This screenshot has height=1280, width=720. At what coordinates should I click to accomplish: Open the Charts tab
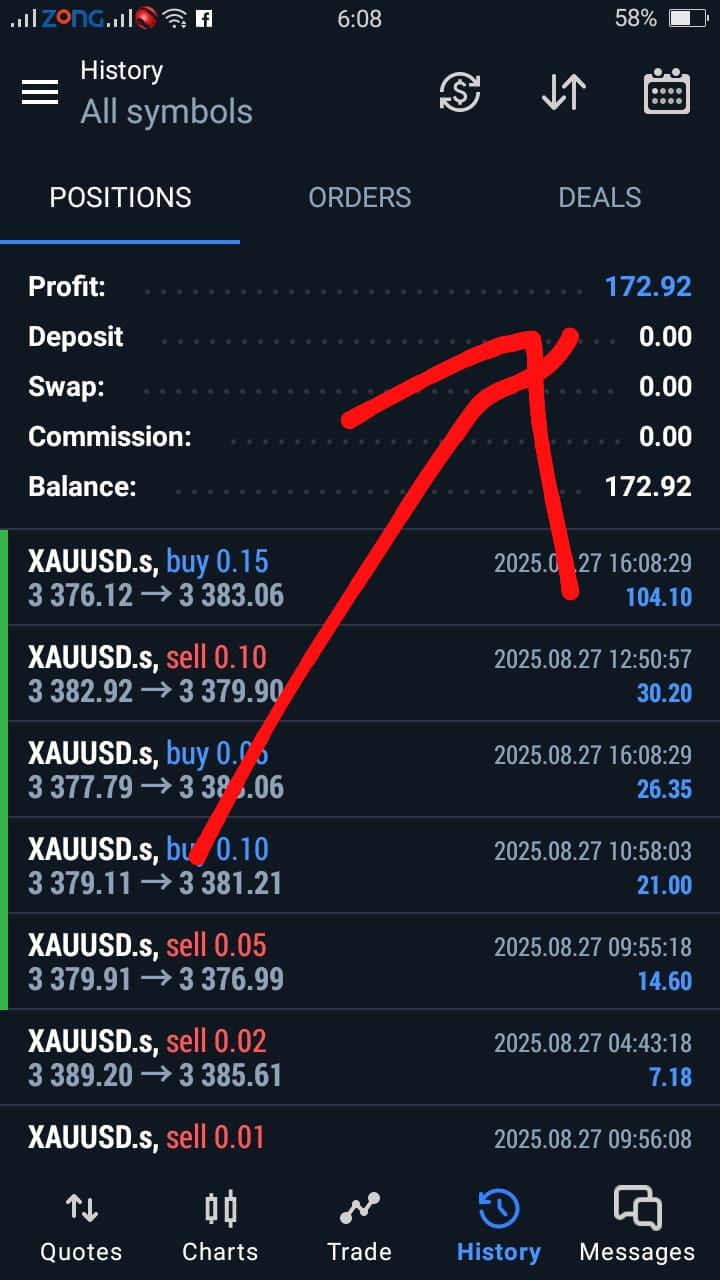[220, 1226]
